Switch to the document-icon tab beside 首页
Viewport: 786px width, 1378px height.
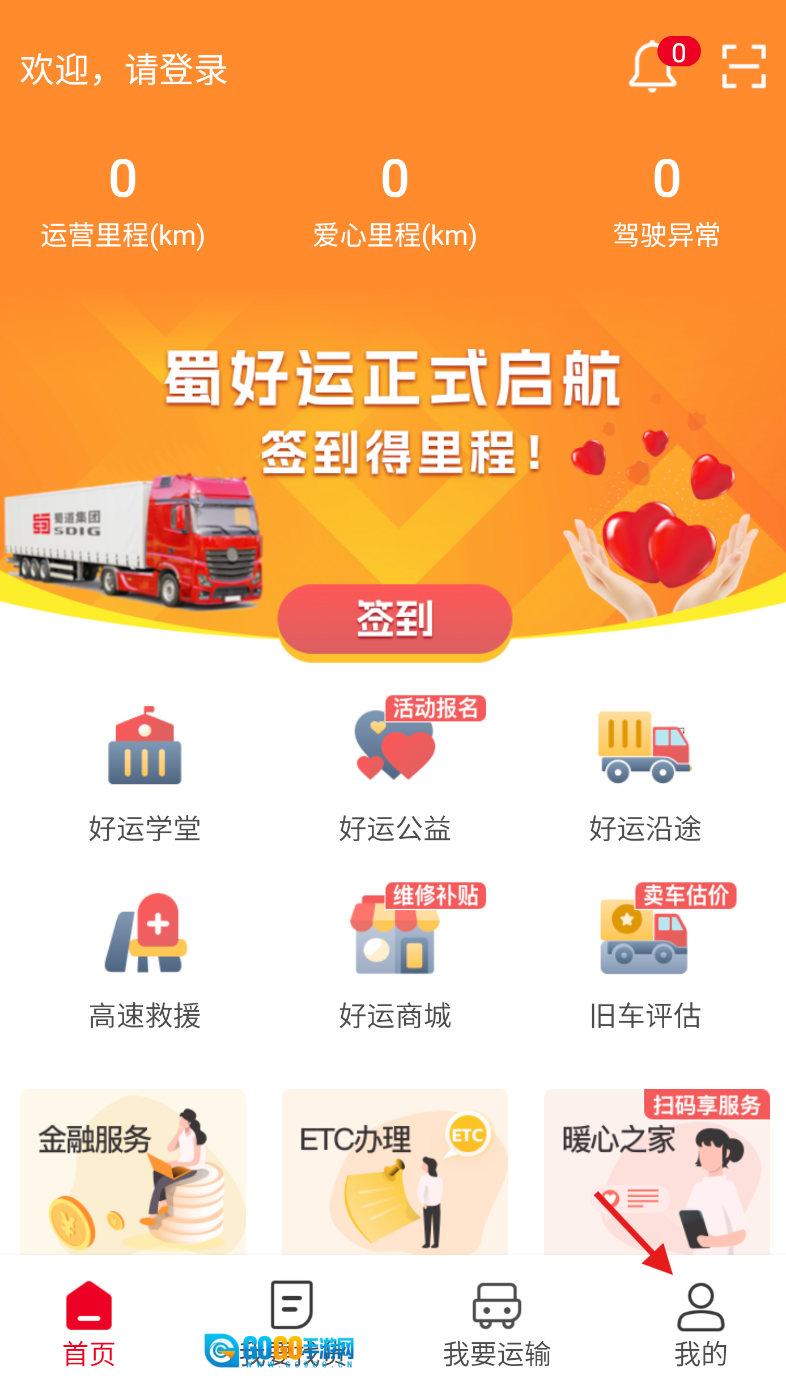(x=292, y=1323)
